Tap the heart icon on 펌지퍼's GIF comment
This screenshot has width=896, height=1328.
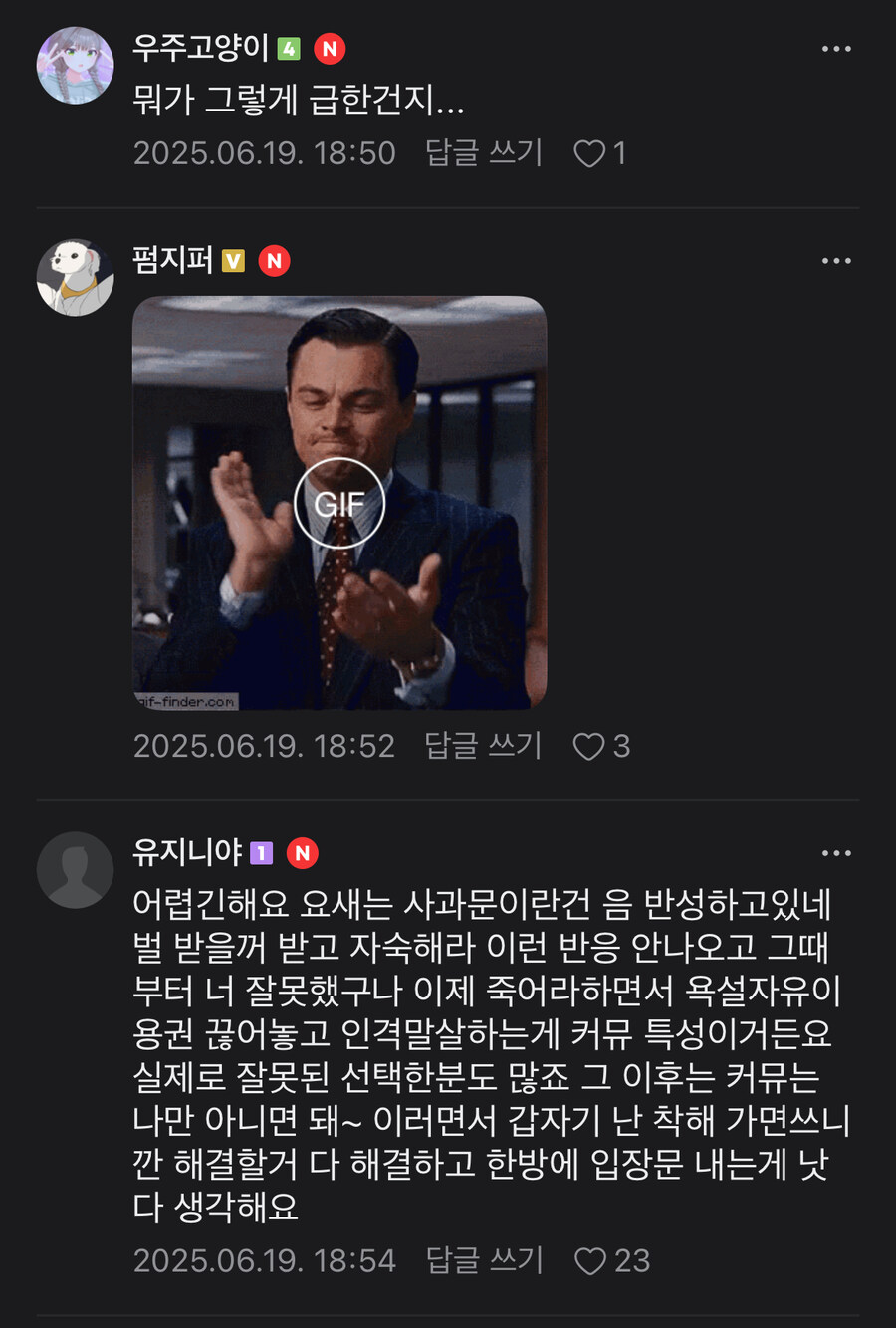(x=588, y=747)
